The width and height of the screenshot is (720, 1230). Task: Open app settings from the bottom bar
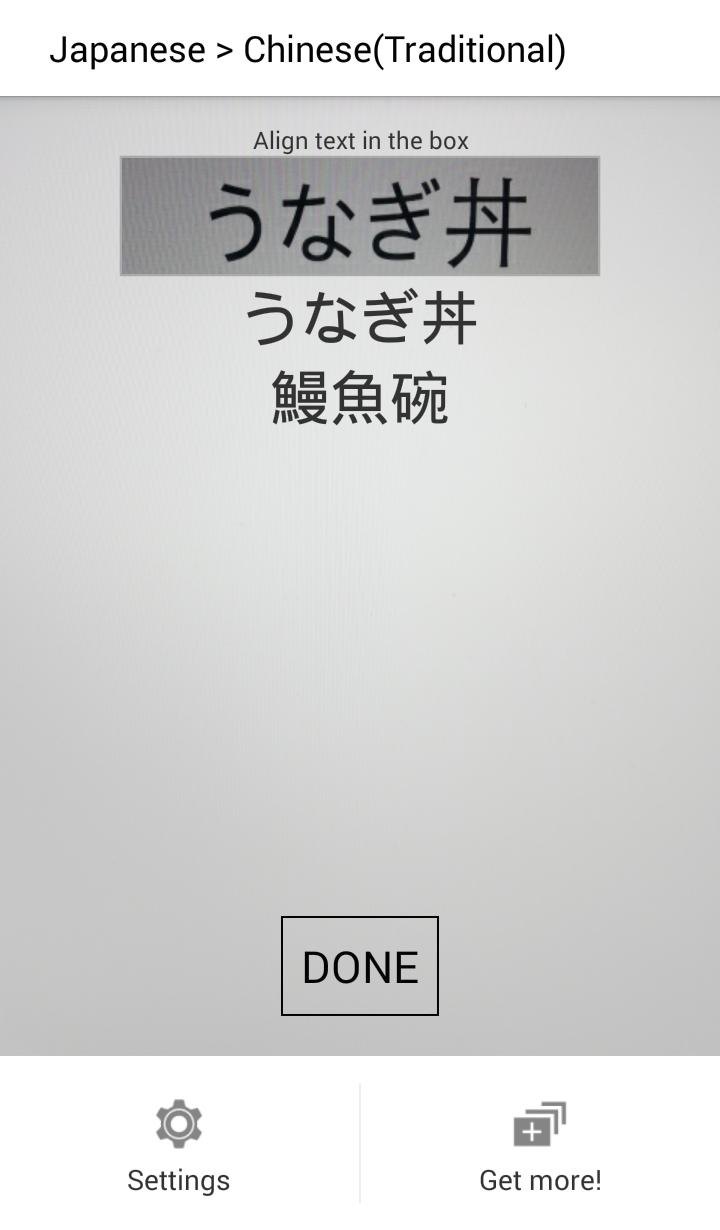tap(178, 1145)
